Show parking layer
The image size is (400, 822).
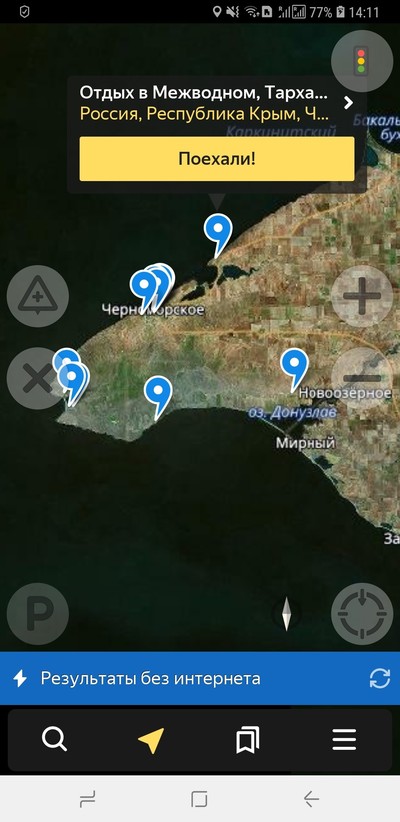38,613
